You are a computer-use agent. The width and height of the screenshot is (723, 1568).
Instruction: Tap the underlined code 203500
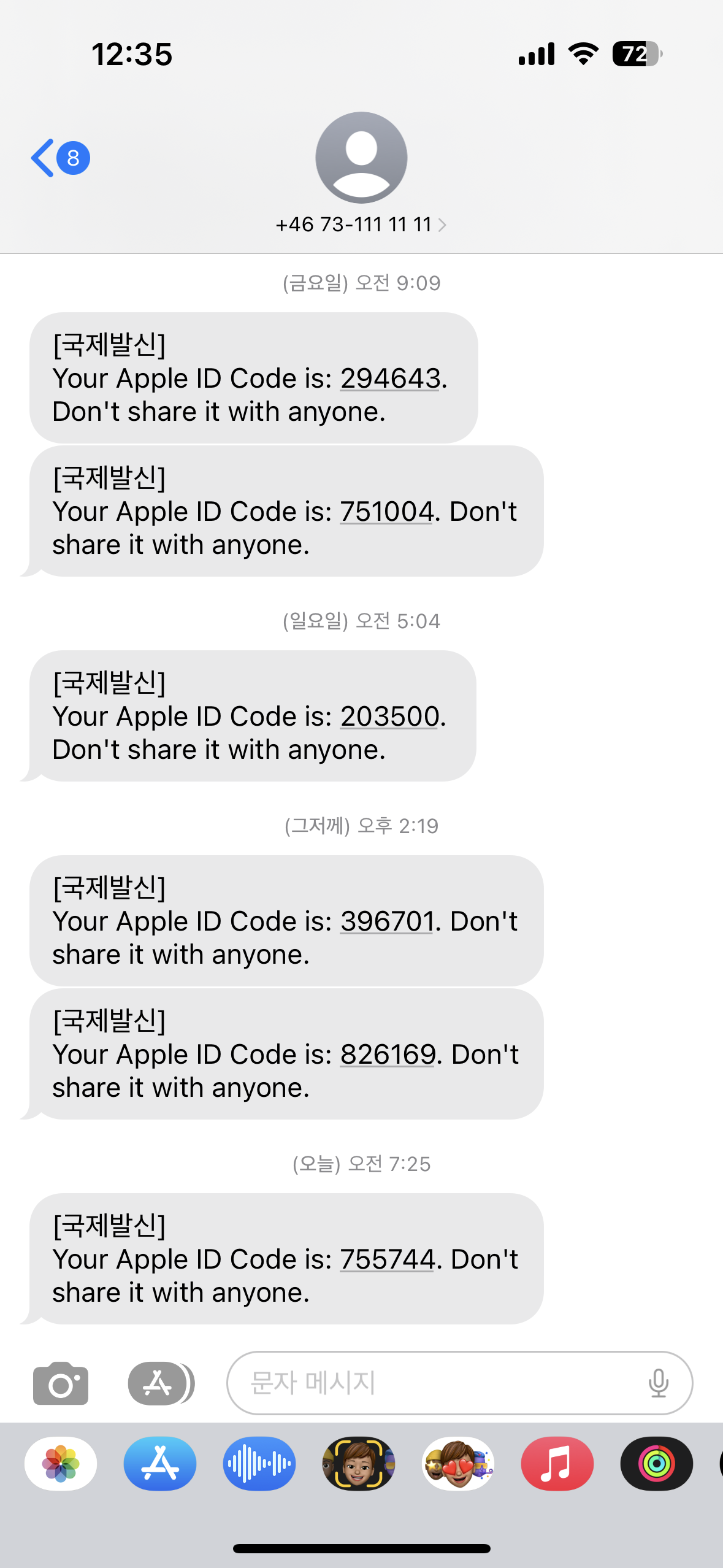pyautogui.click(x=390, y=717)
